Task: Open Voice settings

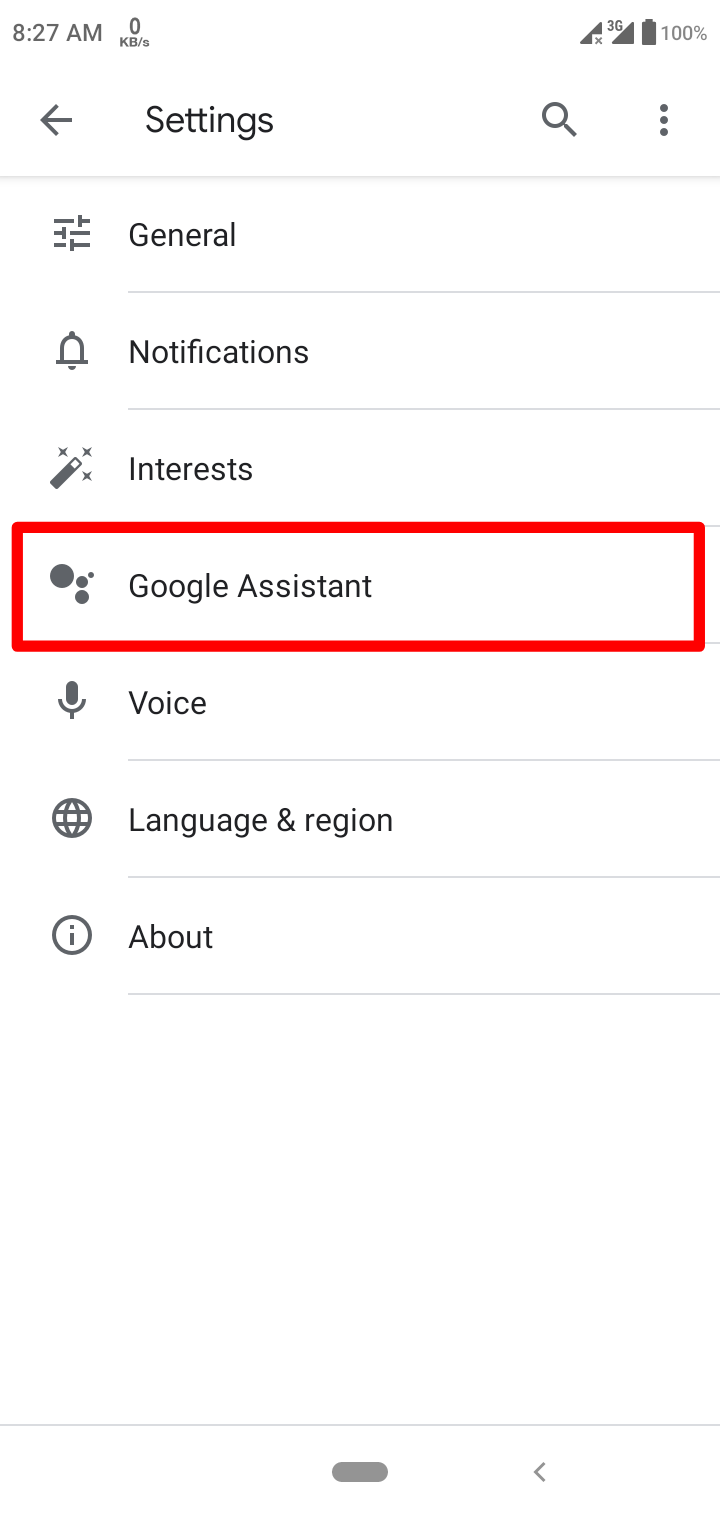Action: pyautogui.click(x=360, y=703)
